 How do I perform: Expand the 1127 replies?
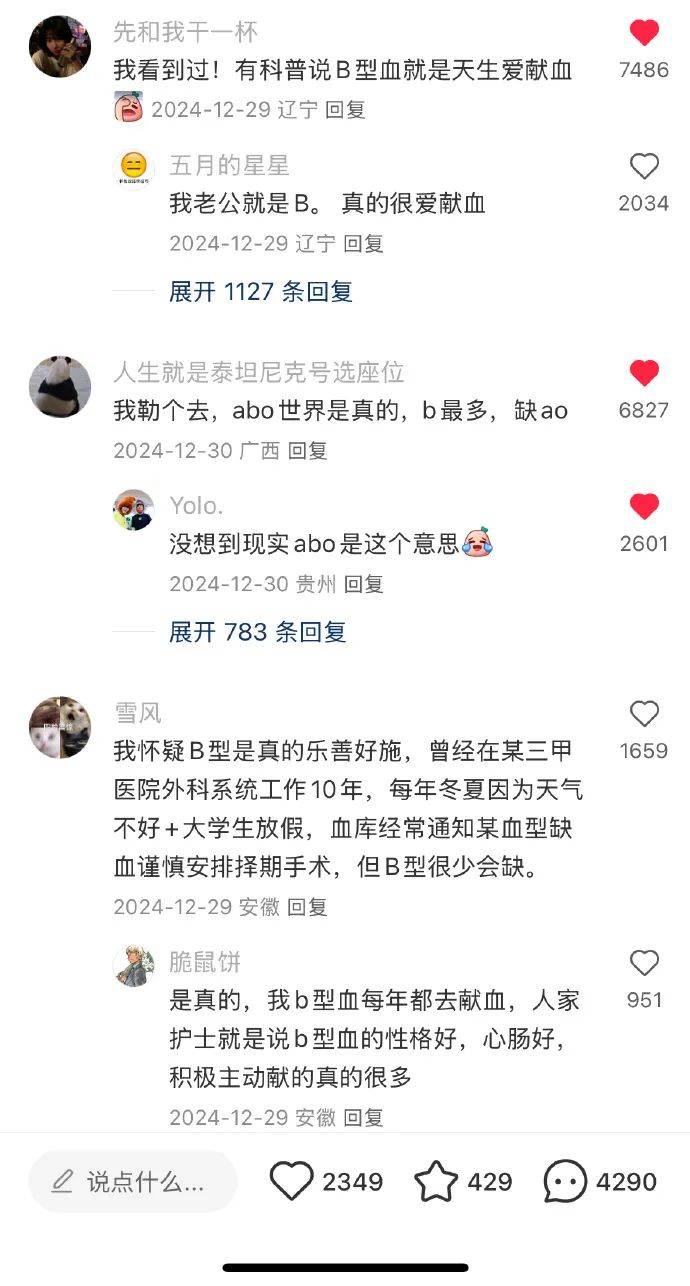[260, 292]
